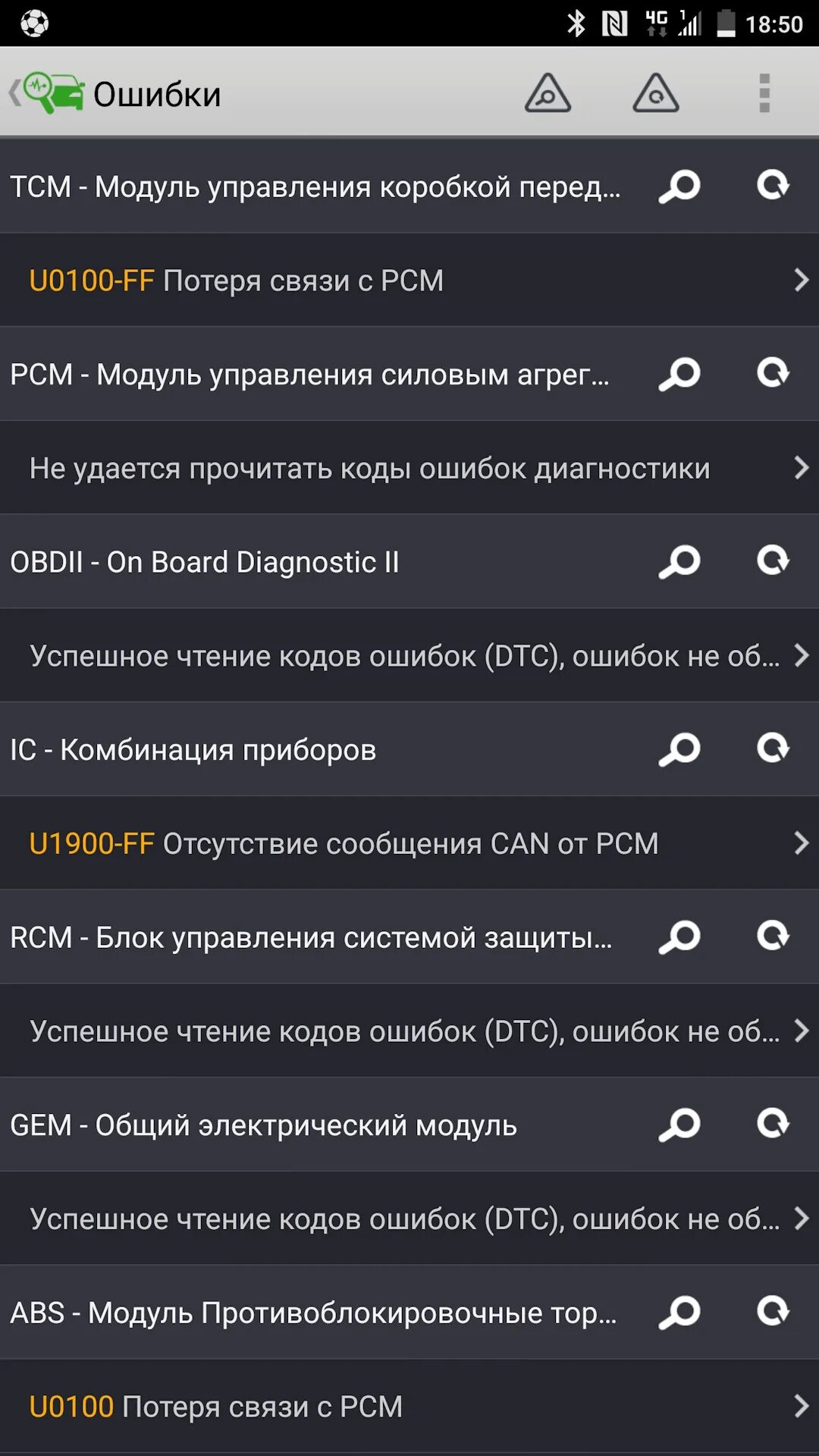Reset error codes for RCM module
The width and height of the screenshot is (819, 1456).
tap(773, 937)
